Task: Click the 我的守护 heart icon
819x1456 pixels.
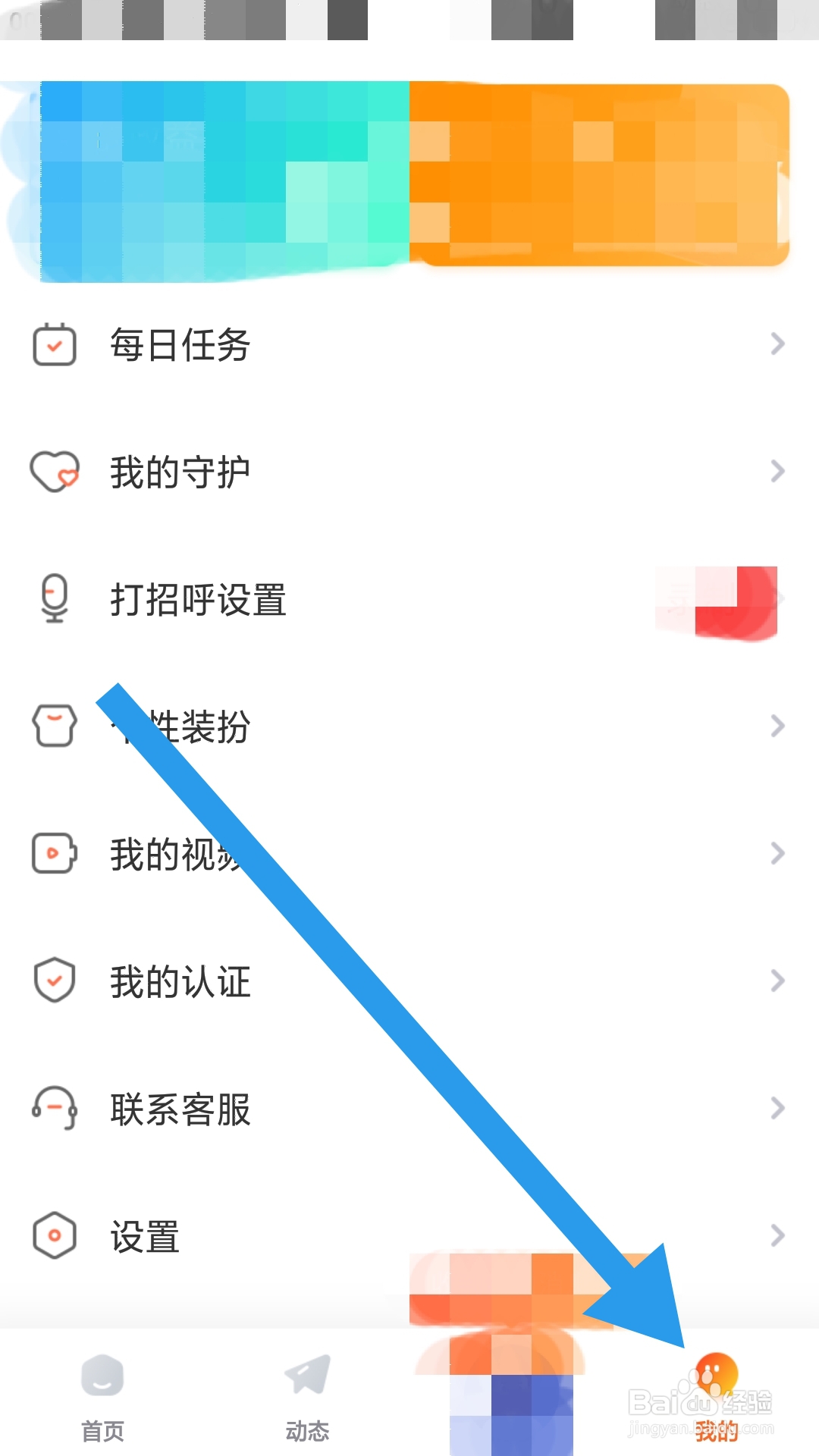Action: point(53,472)
